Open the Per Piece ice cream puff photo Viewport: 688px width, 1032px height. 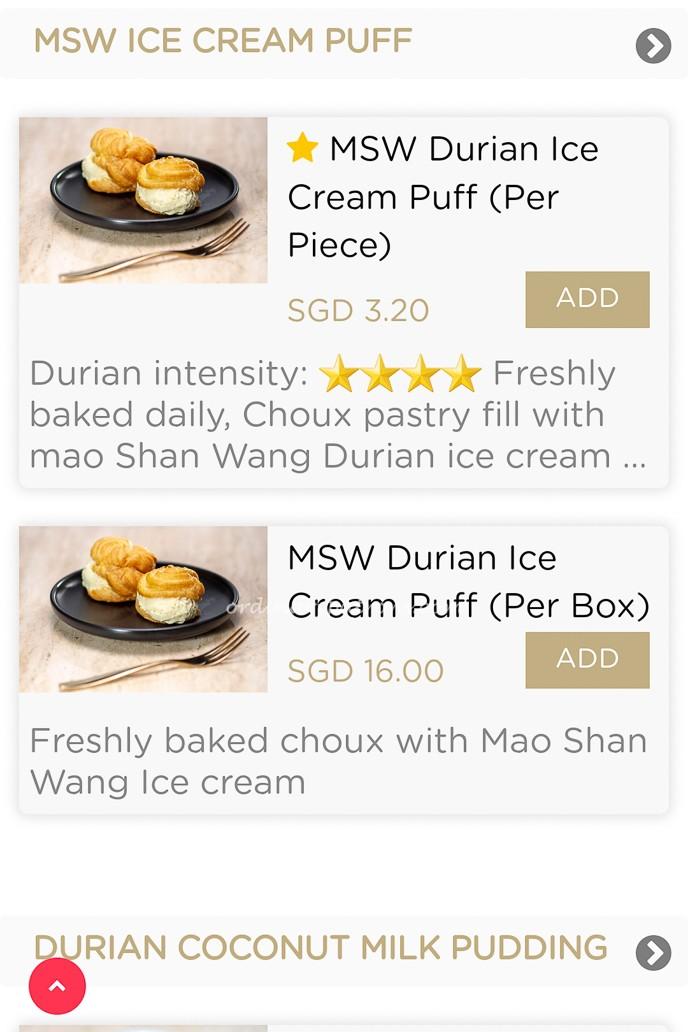click(143, 201)
